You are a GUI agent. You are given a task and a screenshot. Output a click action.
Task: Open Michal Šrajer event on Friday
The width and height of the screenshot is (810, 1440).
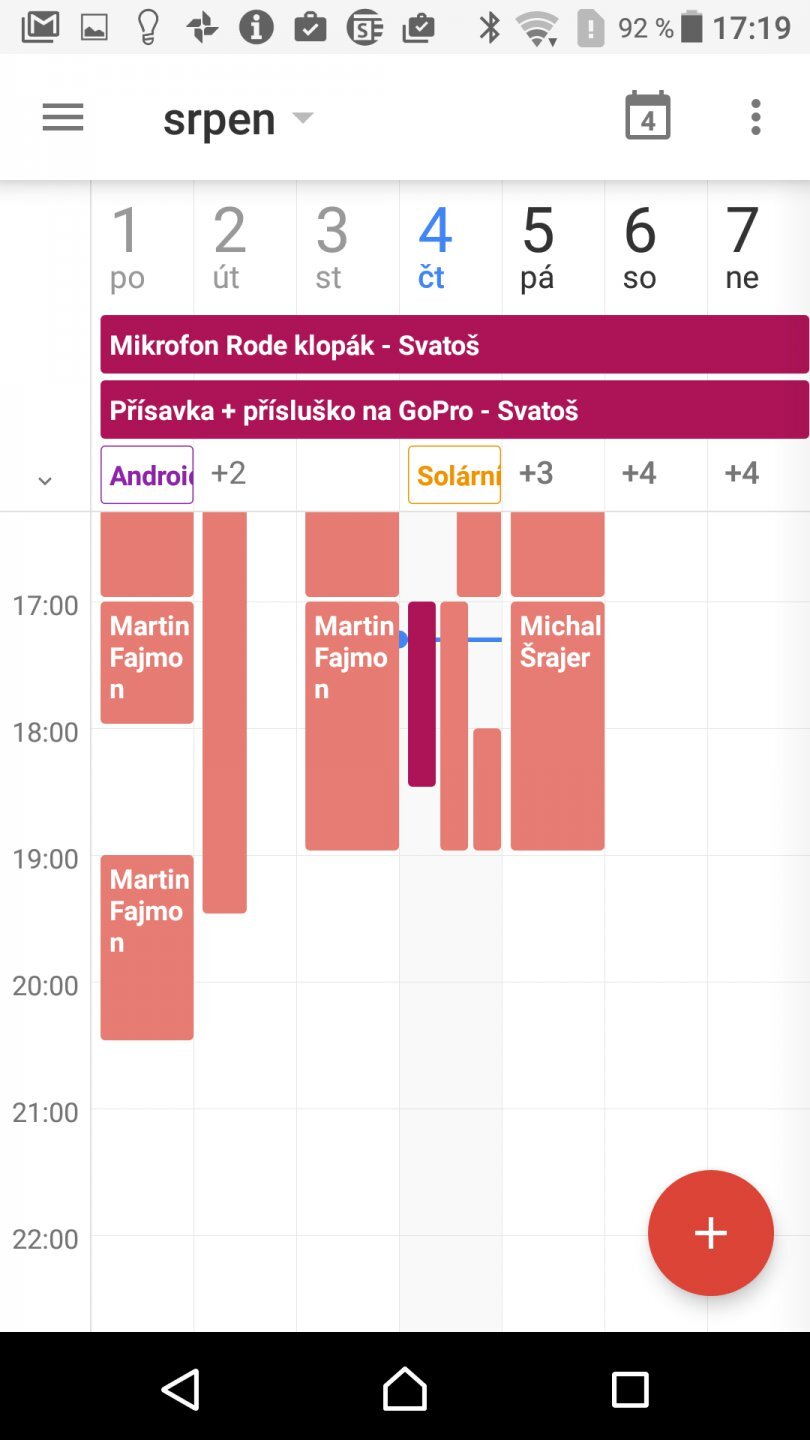coord(557,725)
